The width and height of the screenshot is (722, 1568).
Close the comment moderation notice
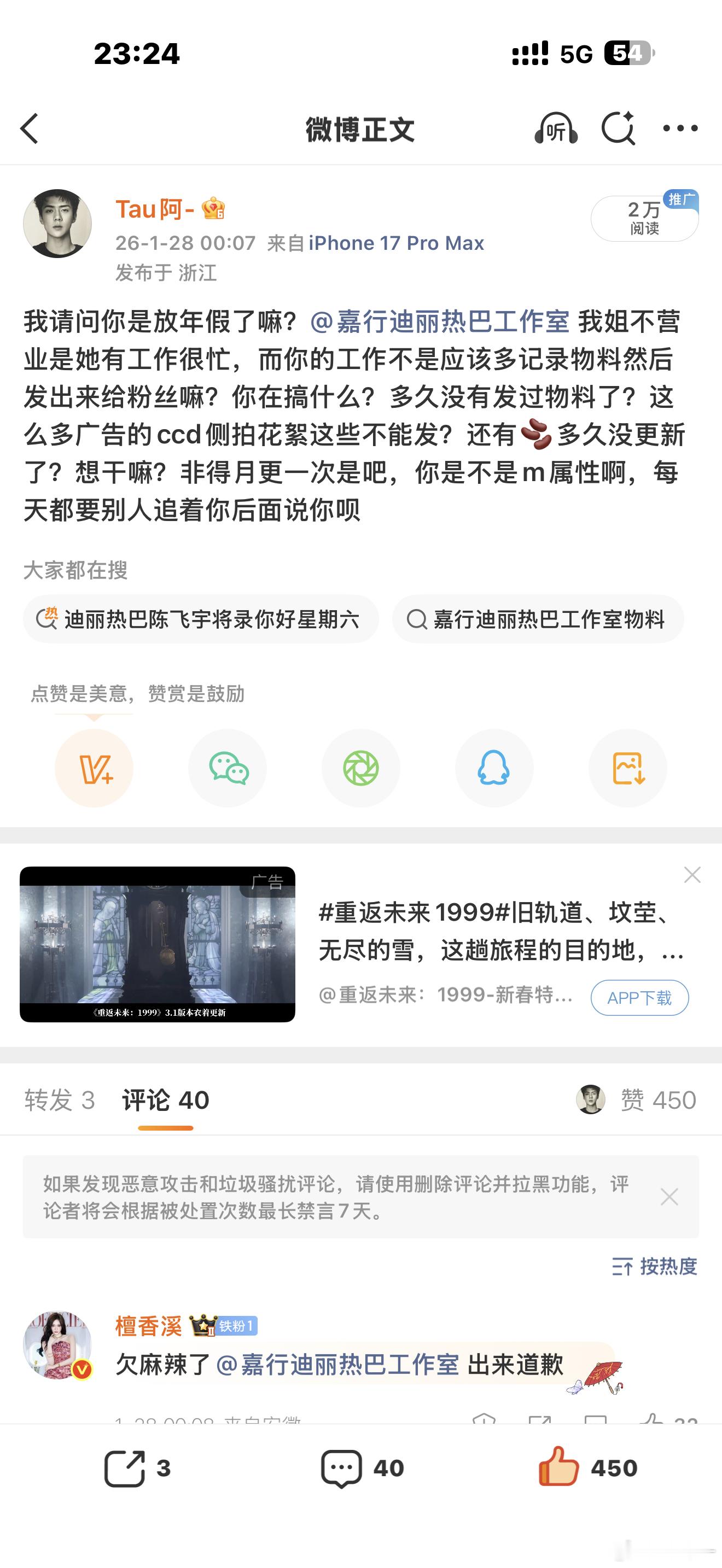(x=669, y=1197)
